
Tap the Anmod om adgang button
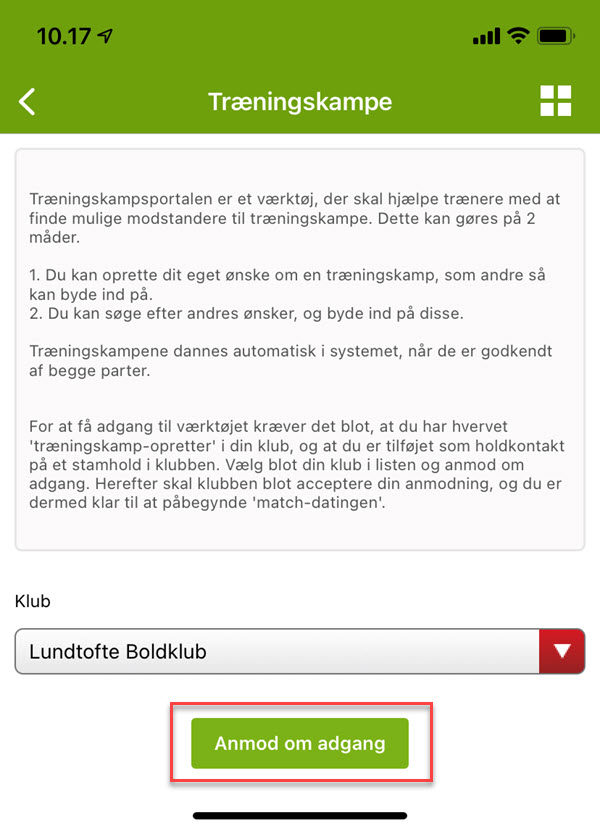[300, 743]
